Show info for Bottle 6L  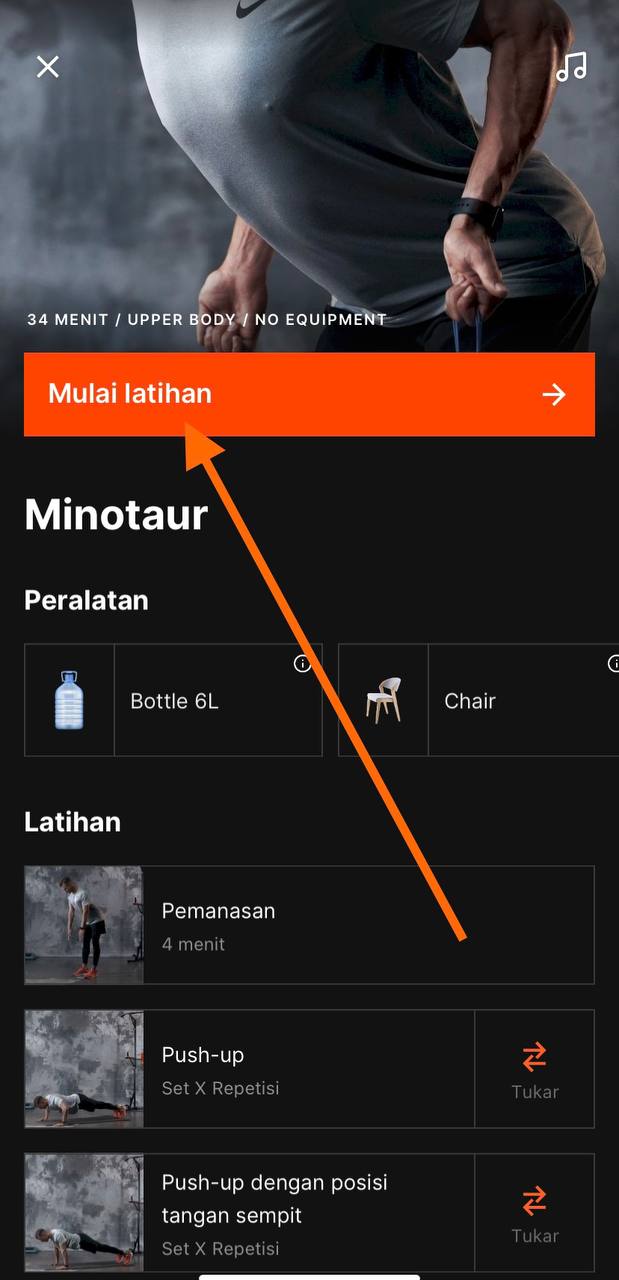click(x=302, y=664)
